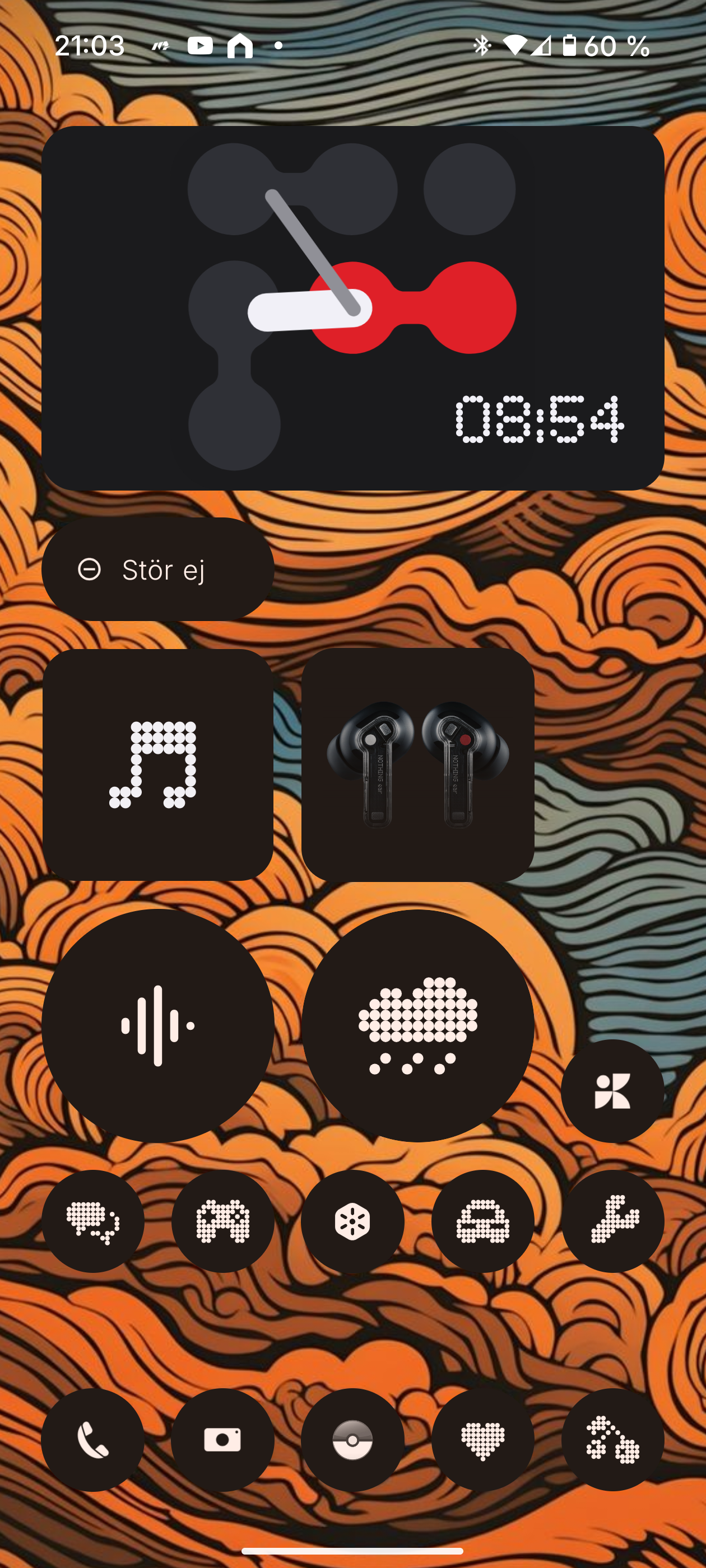Screen dimensions: 706x1568
Task: Open the phone dialer
Action: click(92, 1440)
